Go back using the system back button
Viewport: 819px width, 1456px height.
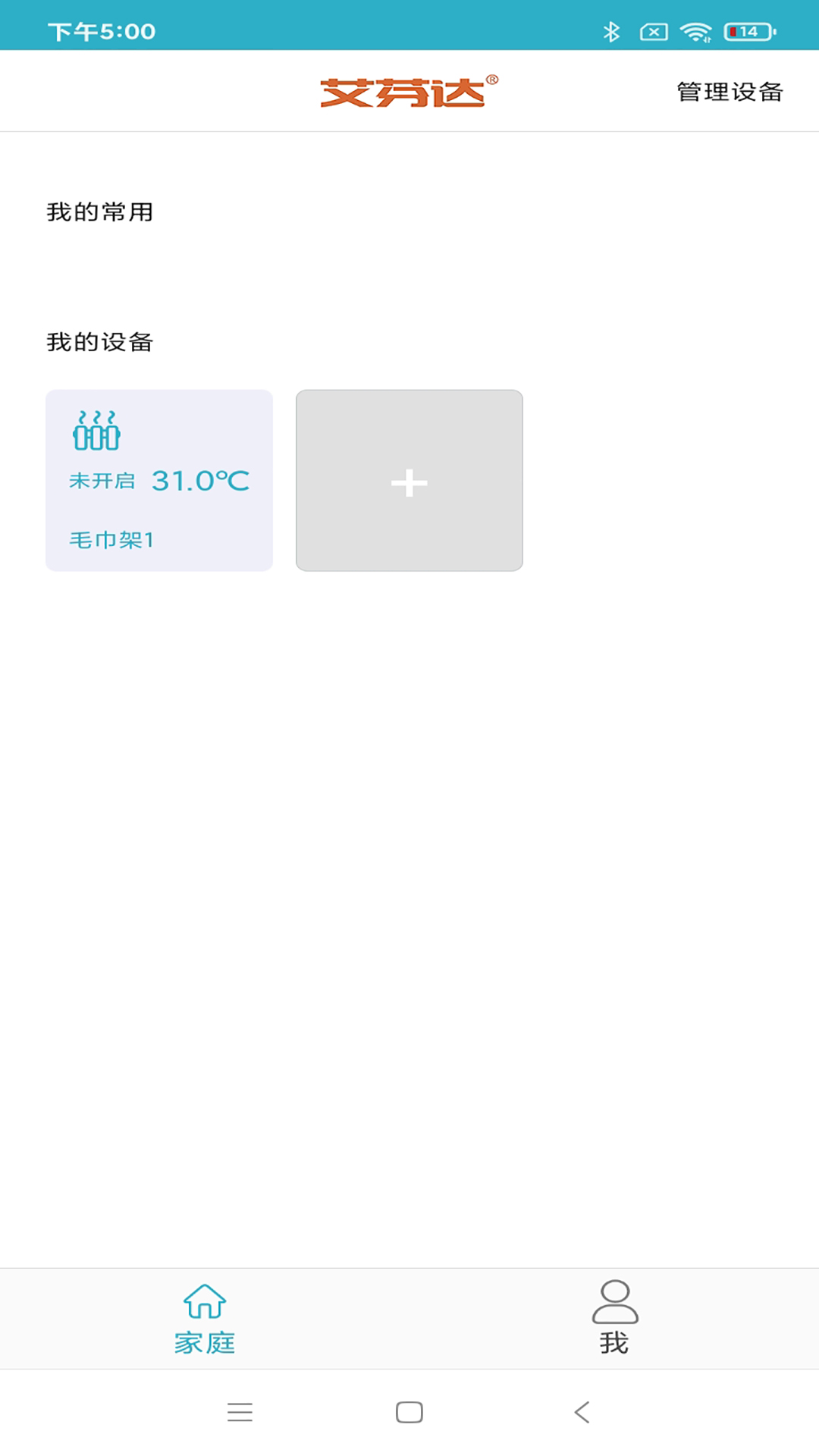[x=582, y=1412]
